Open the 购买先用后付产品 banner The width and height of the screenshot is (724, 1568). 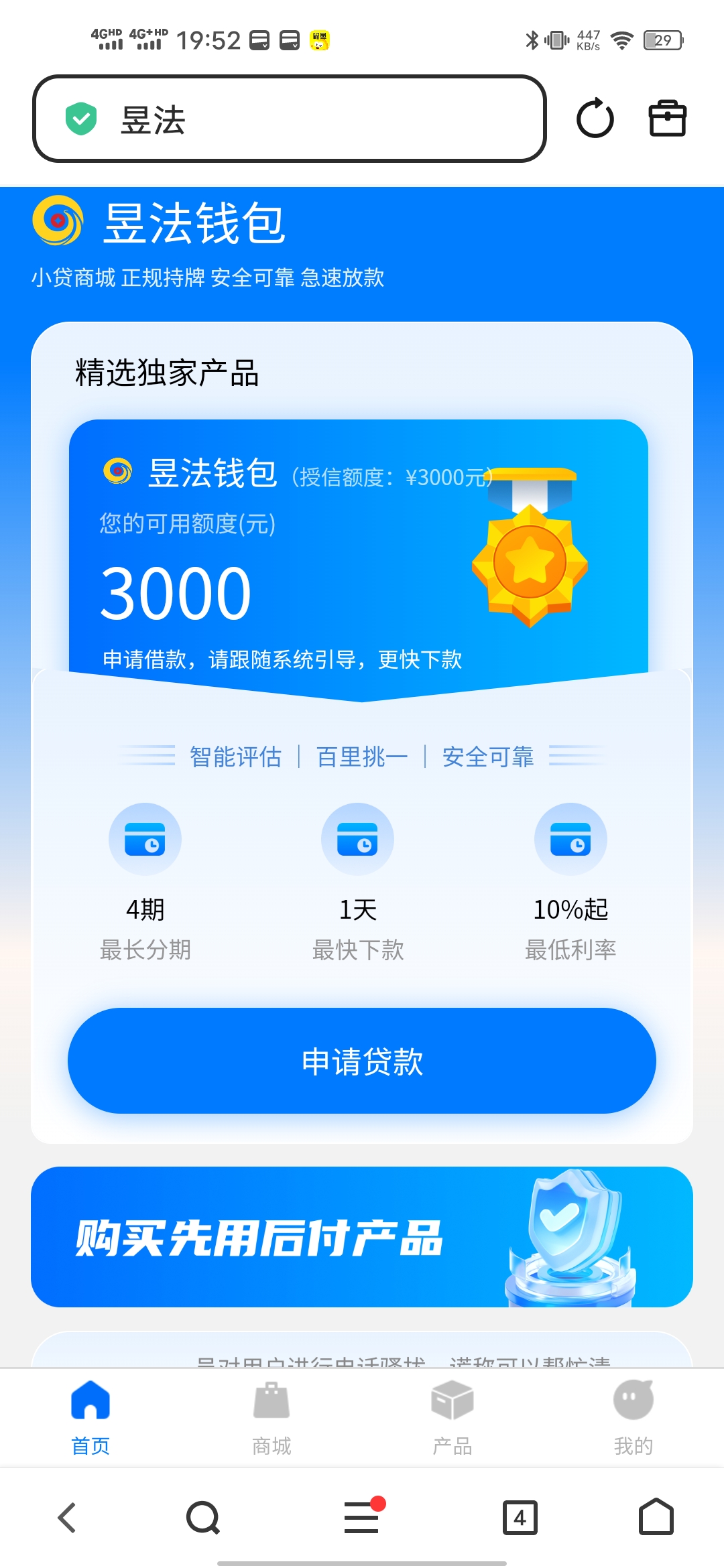pos(362,1237)
